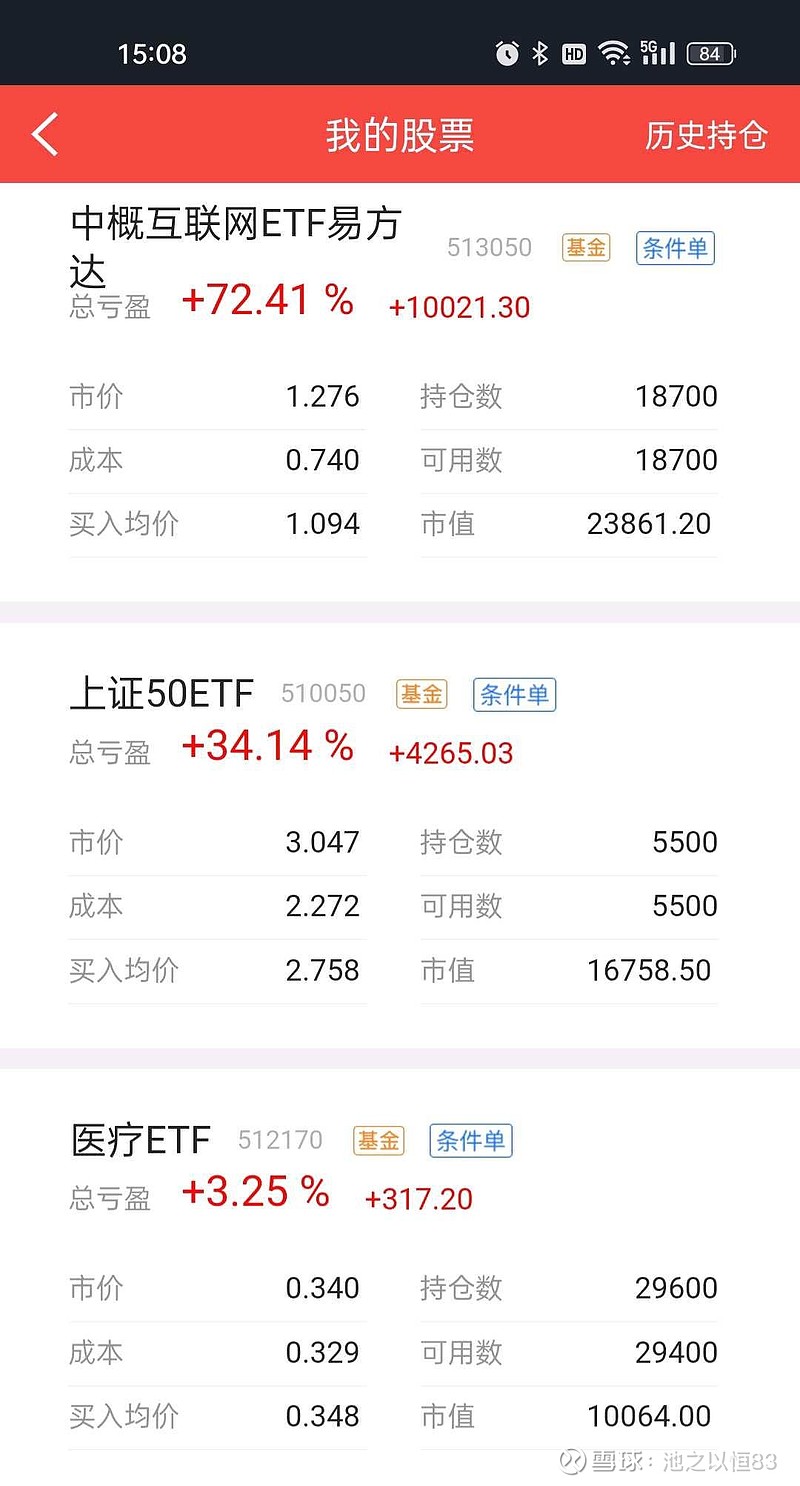
Task: Open 条件单 for 医疗ETF
Action: 470,1140
